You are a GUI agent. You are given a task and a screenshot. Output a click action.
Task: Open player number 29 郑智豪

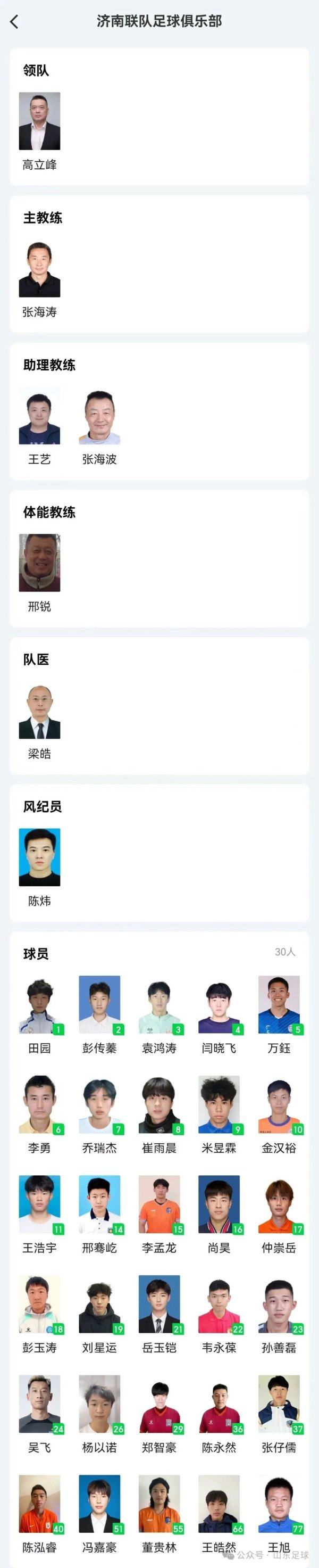coord(159,1404)
